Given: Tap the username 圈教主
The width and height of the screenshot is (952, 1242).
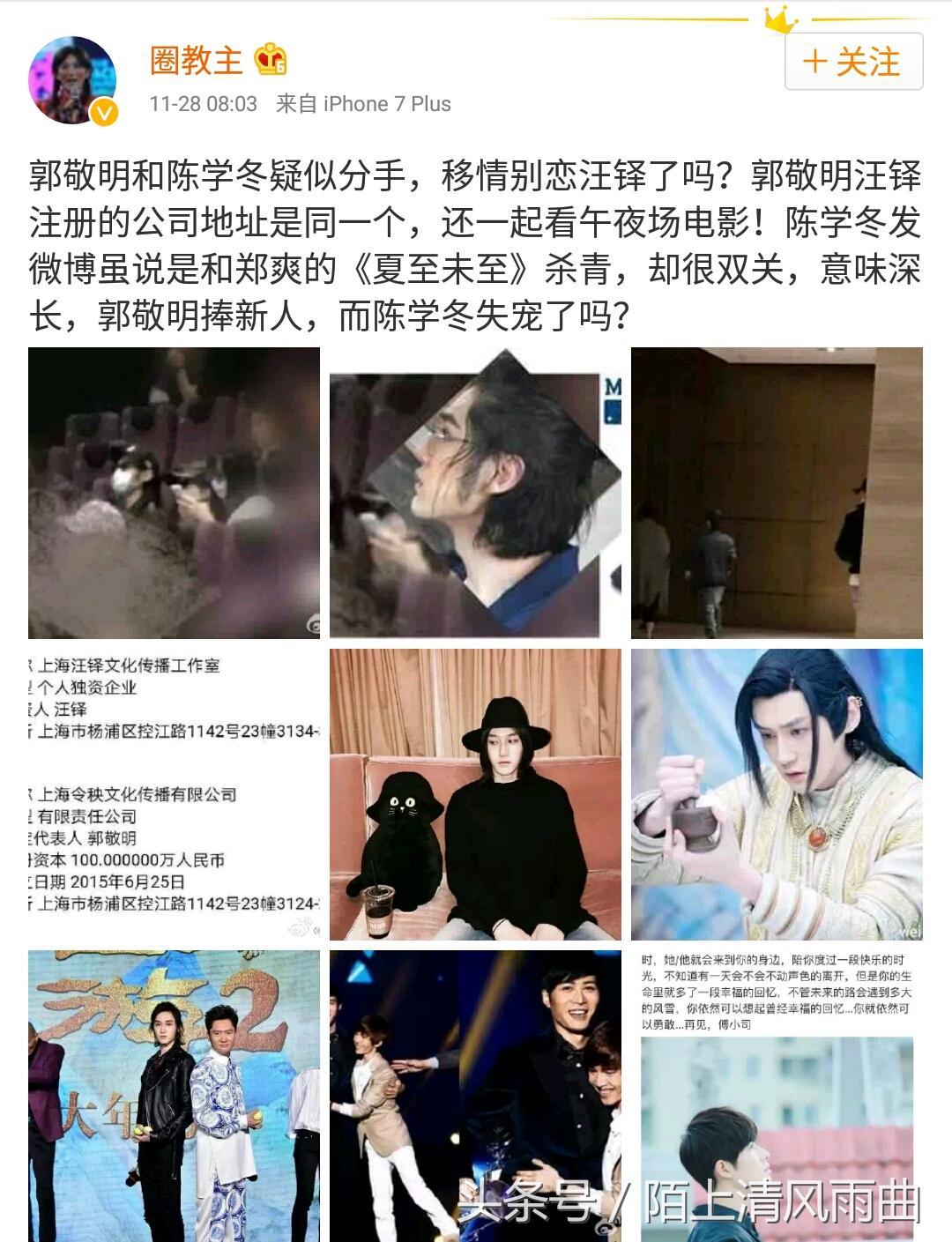Looking at the screenshot, I should click(196, 60).
